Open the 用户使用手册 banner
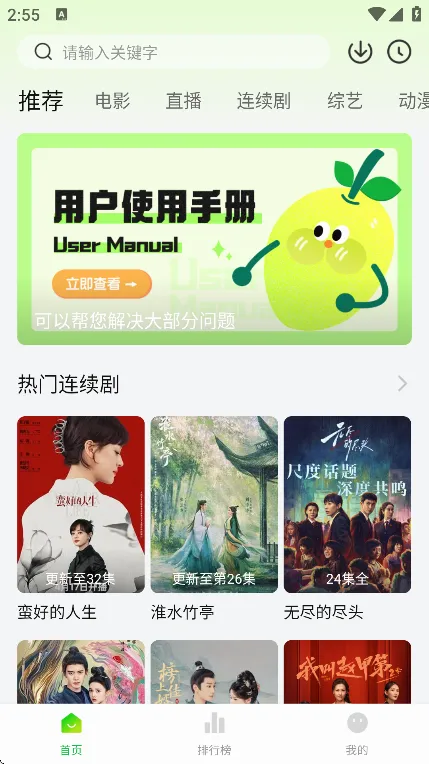Image resolution: width=429 pixels, height=764 pixels. (214, 239)
